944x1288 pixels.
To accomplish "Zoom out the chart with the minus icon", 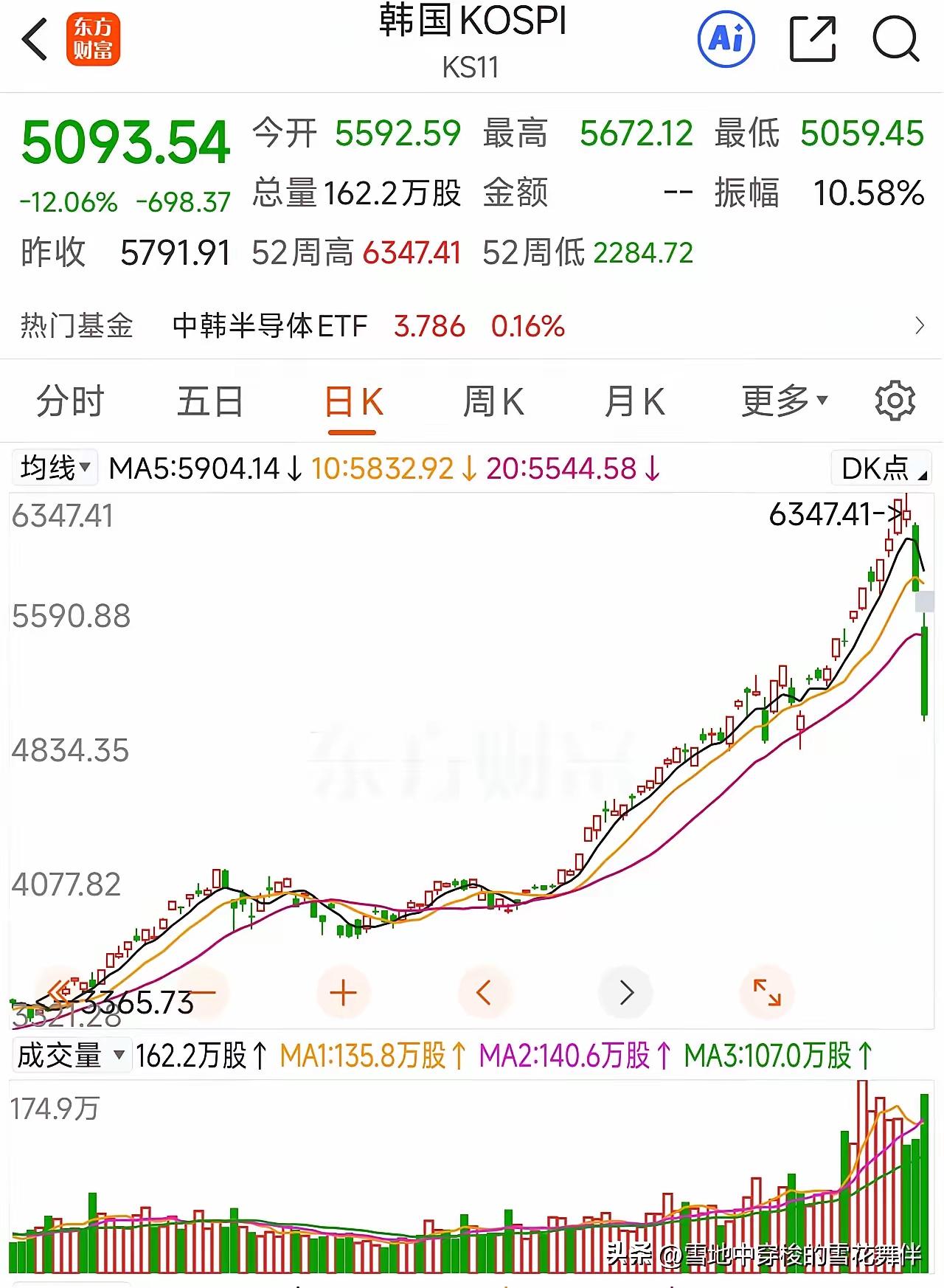I will [202, 992].
